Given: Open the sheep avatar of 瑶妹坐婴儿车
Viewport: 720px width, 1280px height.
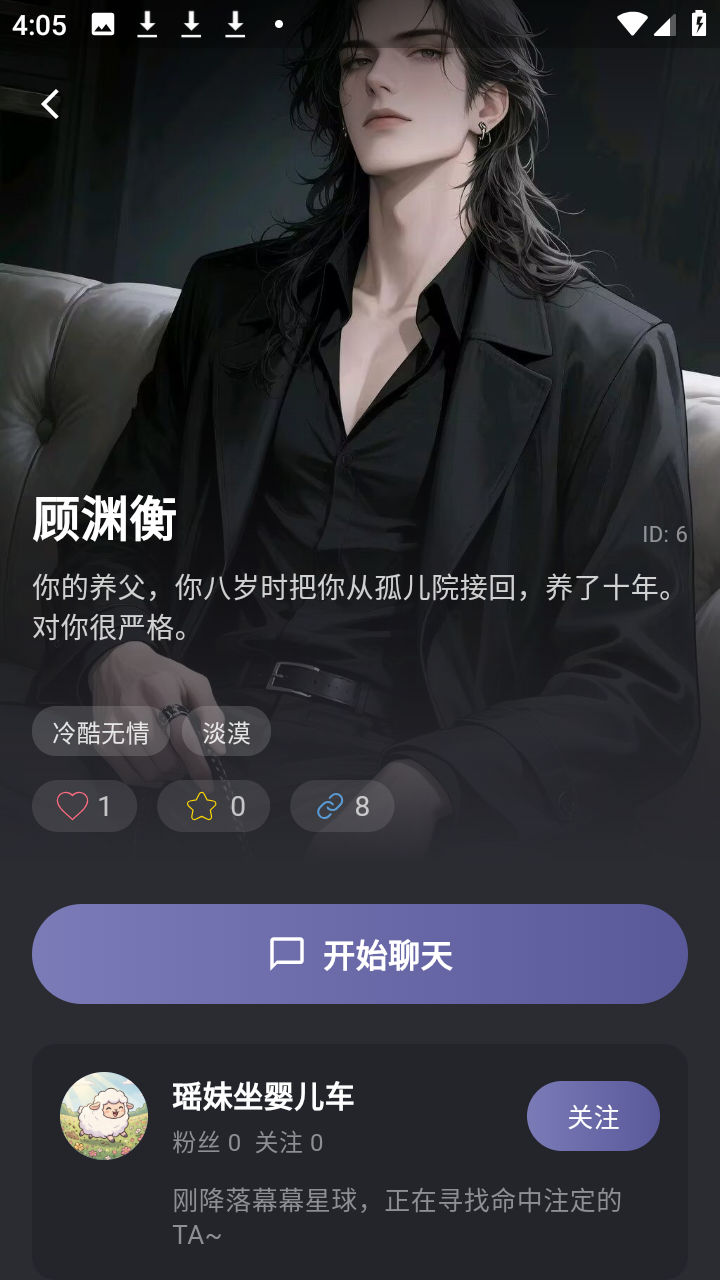Looking at the screenshot, I should 104,1116.
